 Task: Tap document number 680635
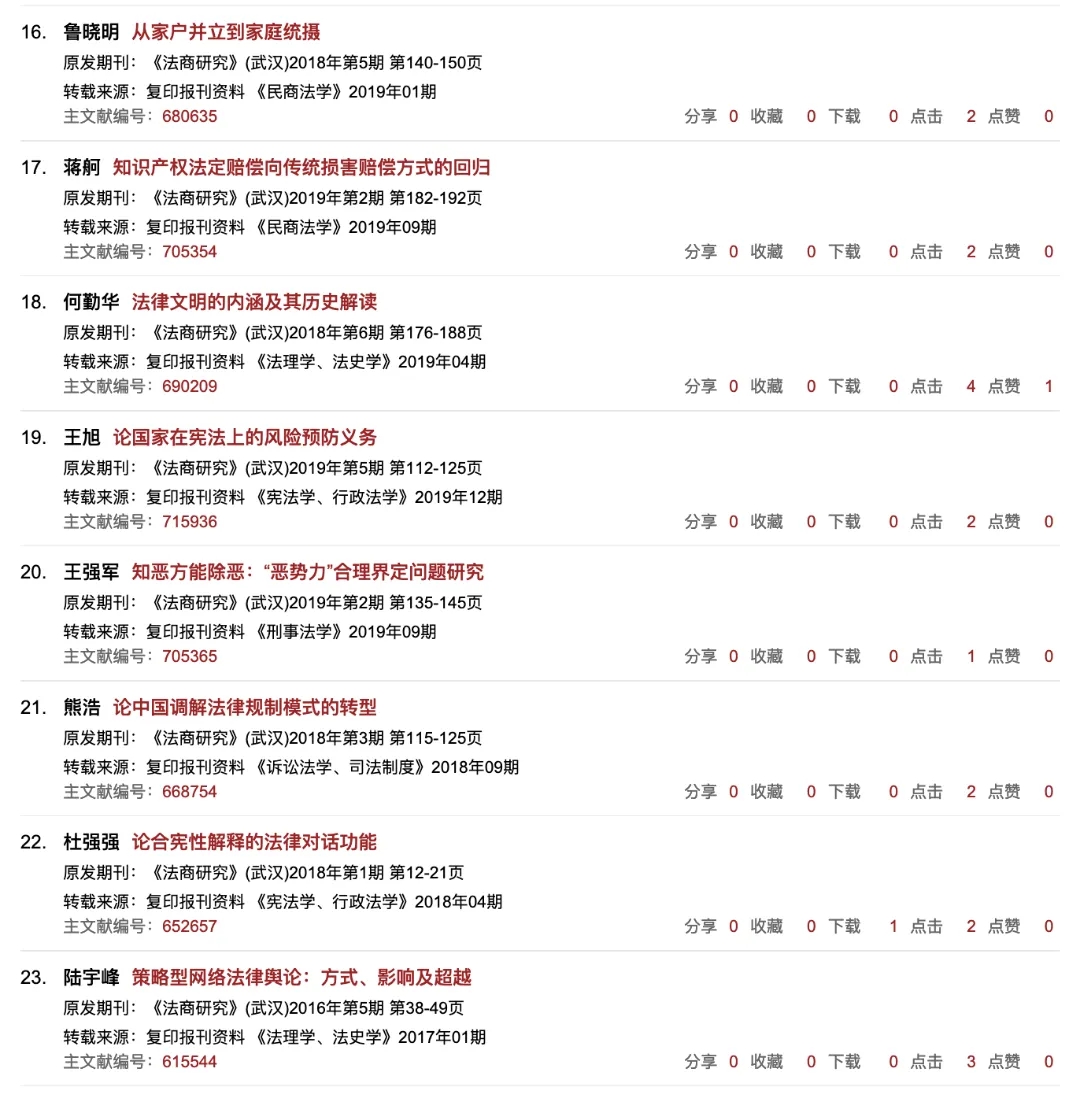[189, 116]
